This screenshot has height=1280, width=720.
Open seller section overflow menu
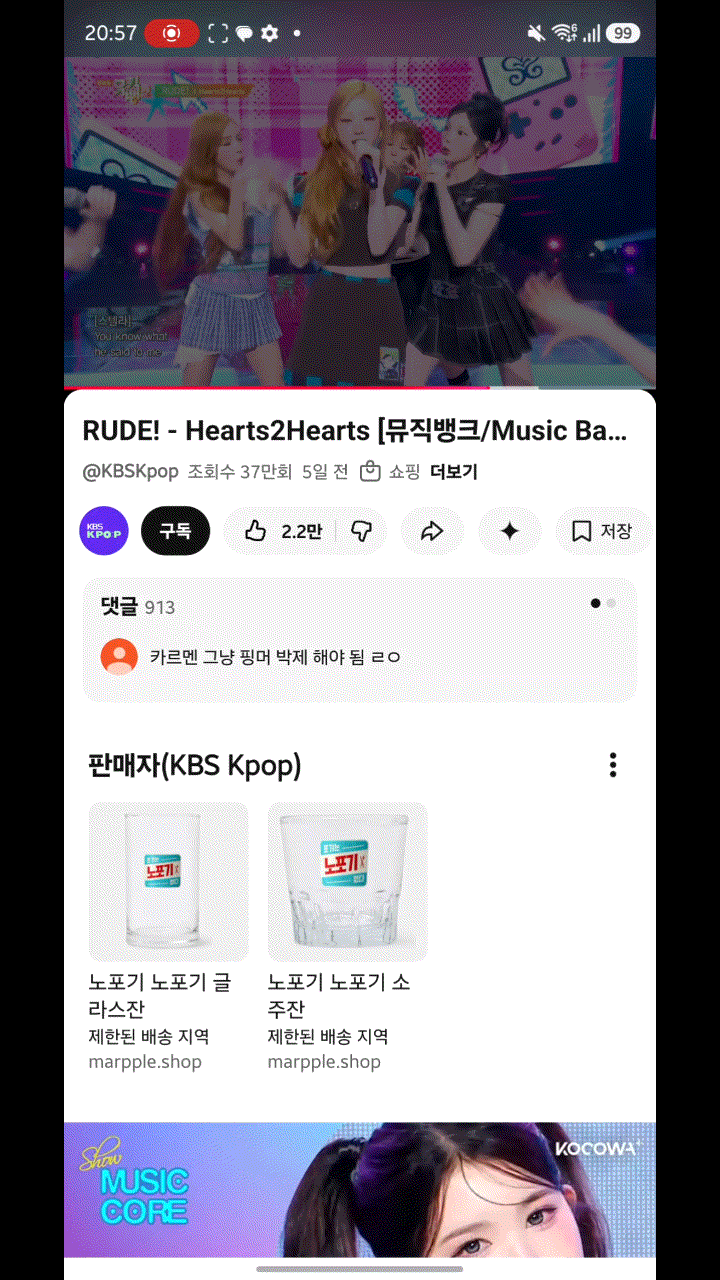tap(613, 766)
